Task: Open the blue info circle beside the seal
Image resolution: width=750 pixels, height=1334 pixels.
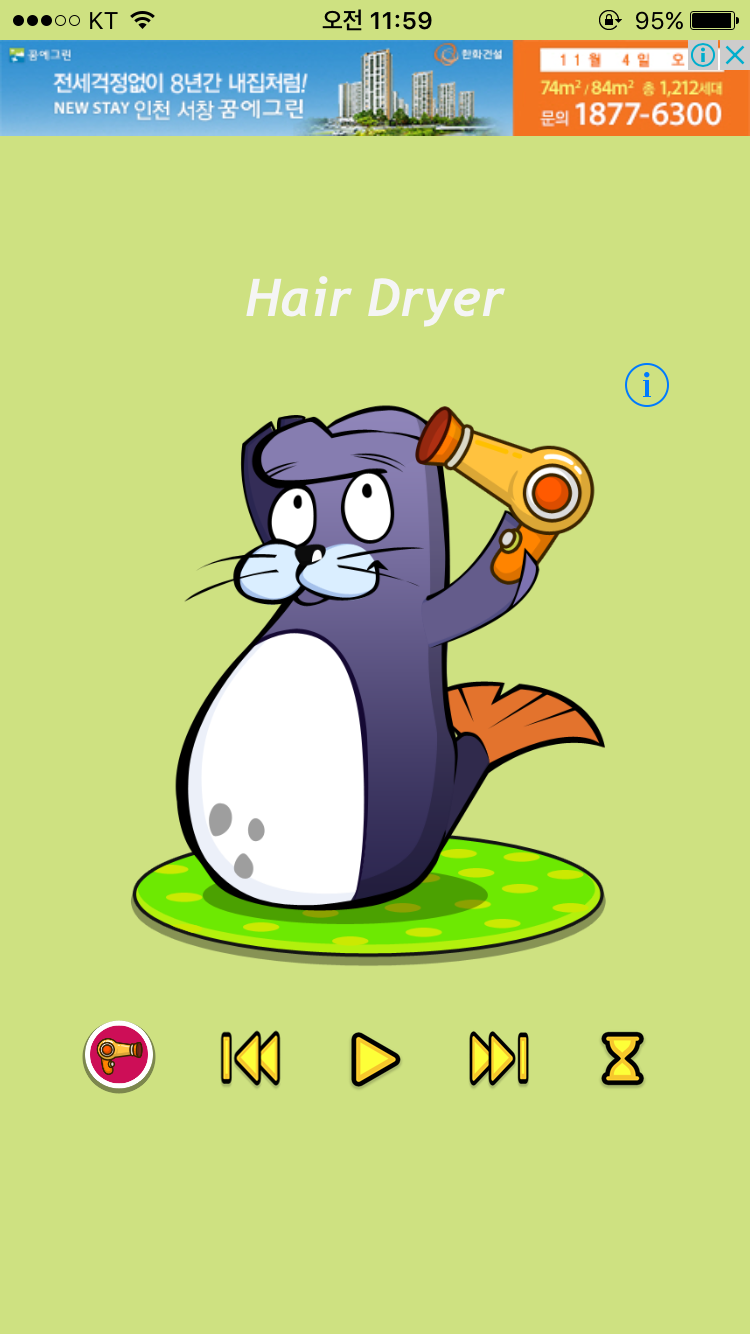Action: 647,385
